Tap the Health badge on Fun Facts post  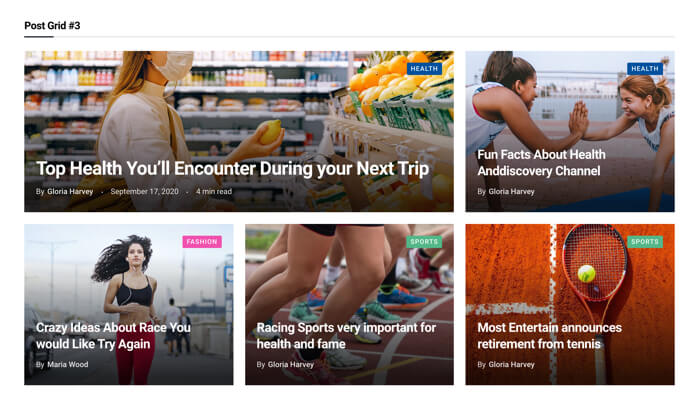[x=645, y=69]
